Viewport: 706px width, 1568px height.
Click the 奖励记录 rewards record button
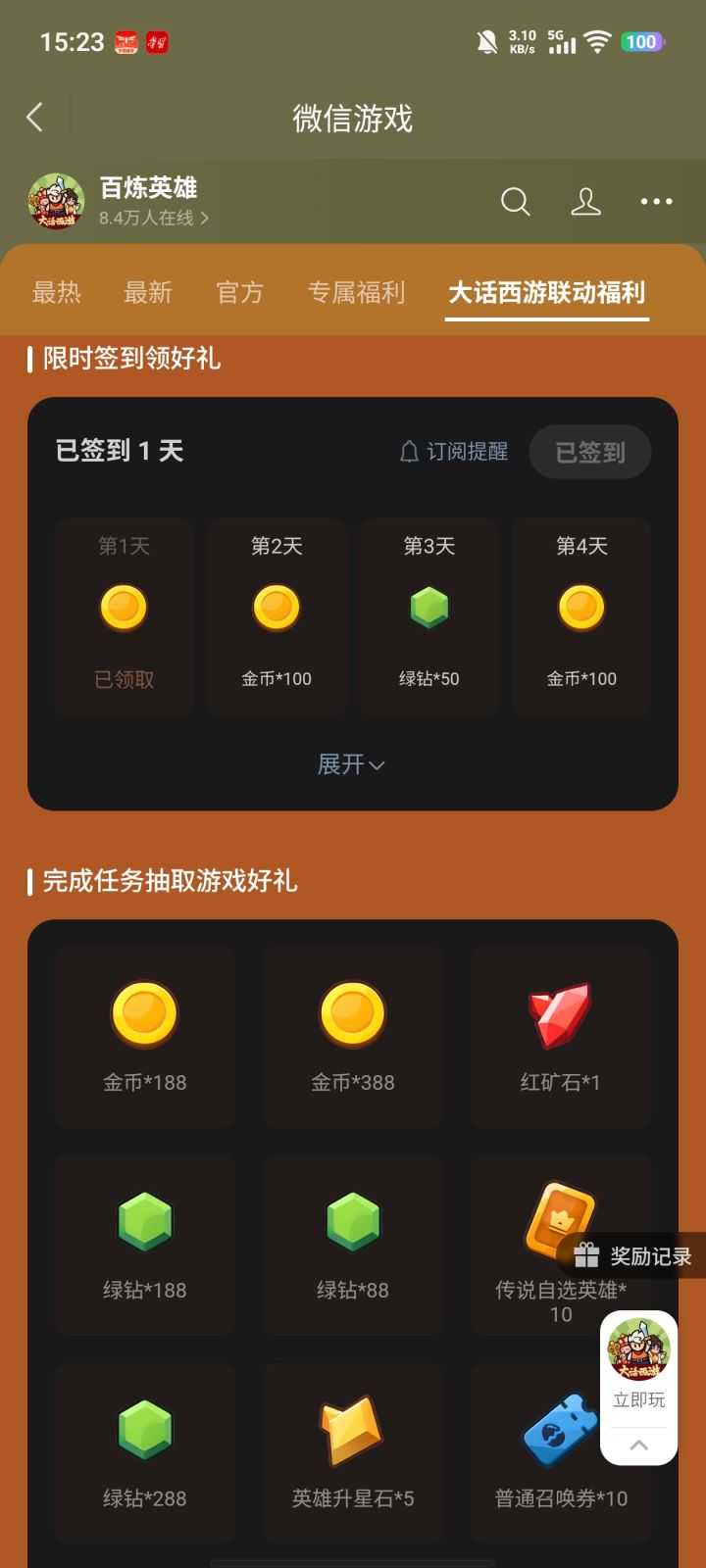coord(637,1255)
